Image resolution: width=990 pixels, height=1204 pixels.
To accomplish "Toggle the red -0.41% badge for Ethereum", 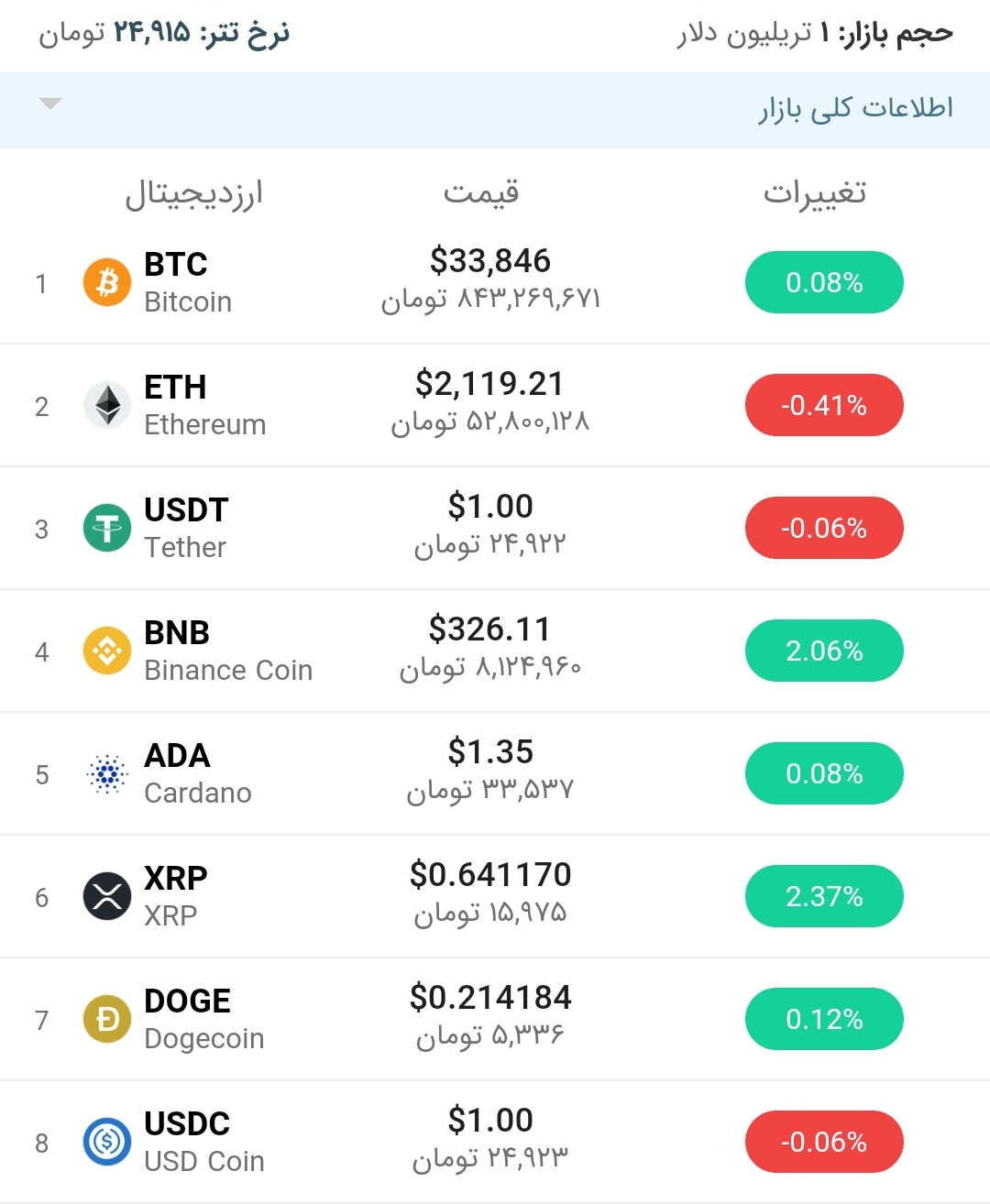I will (823, 404).
